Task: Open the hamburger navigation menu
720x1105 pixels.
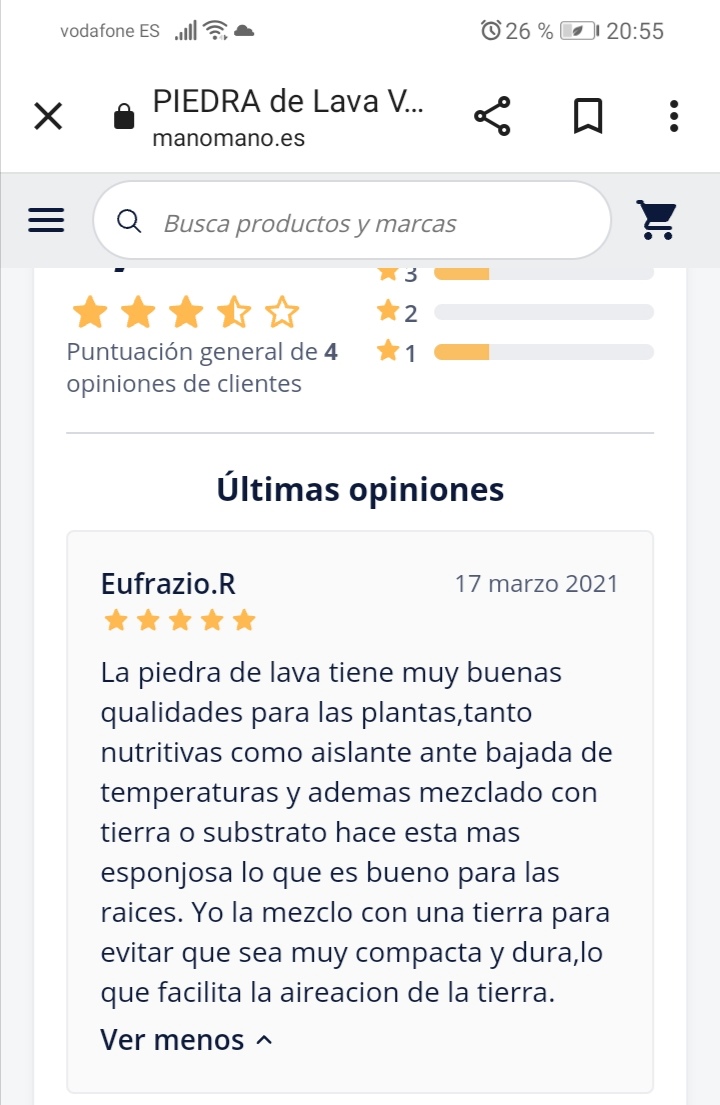Action: coord(46,221)
